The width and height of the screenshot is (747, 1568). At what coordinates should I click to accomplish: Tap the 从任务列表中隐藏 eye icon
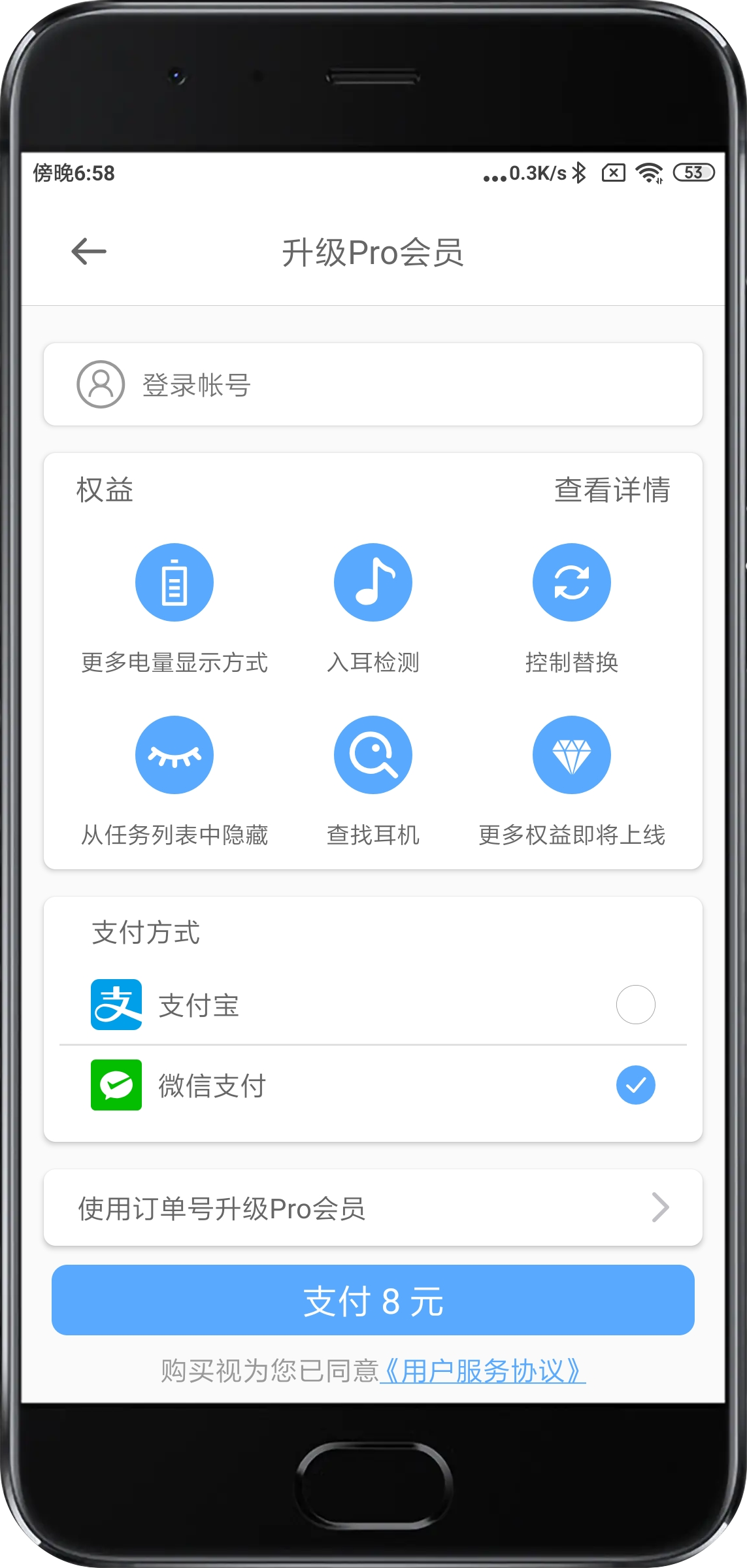tap(174, 755)
